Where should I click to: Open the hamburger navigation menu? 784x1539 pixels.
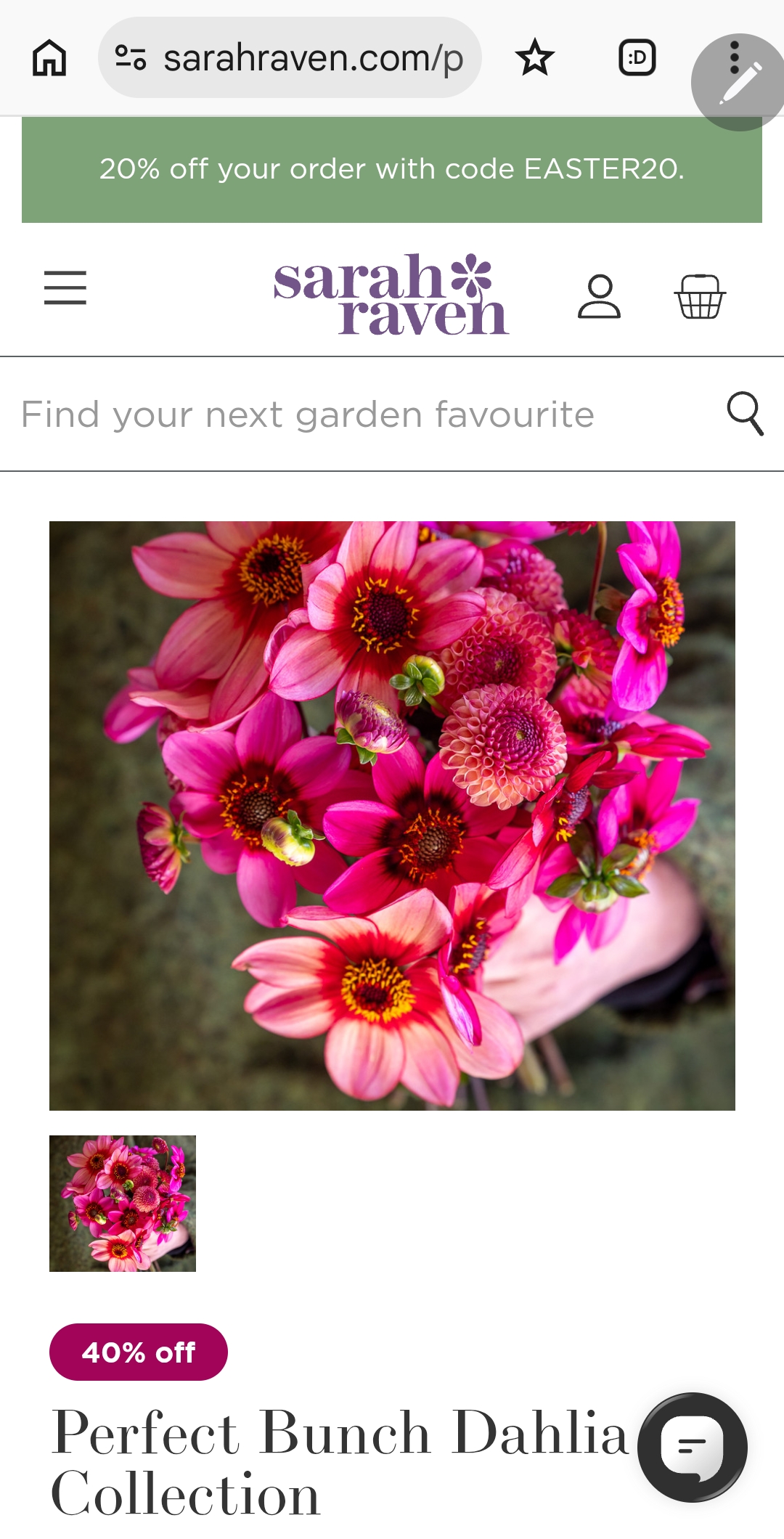click(65, 287)
